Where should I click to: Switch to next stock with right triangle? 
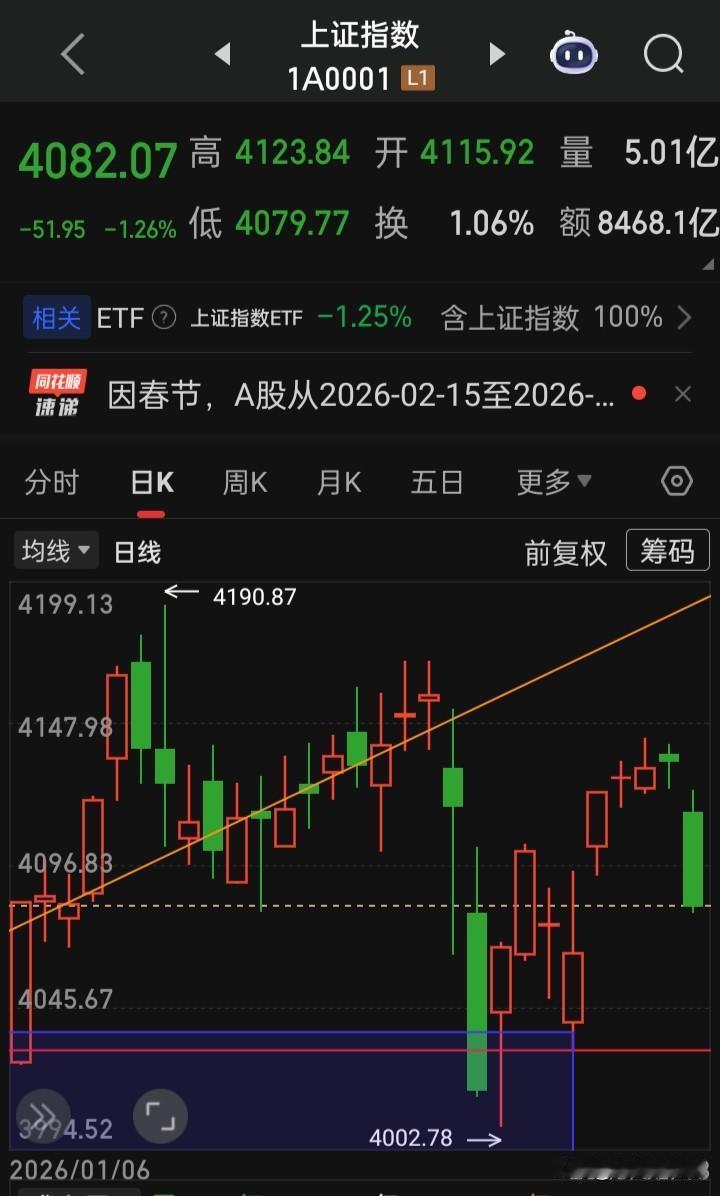(x=496, y=54)
